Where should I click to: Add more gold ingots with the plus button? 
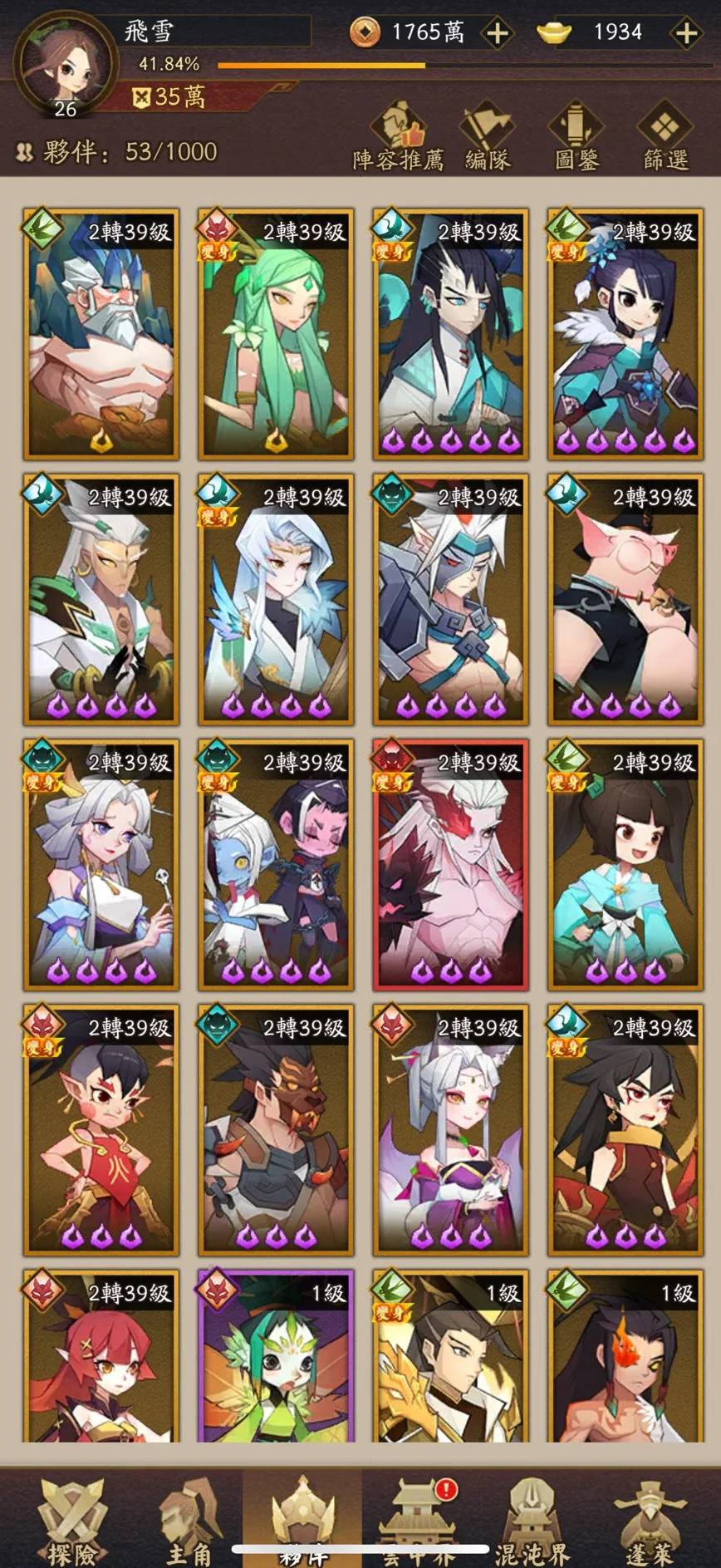click(x=686, y=33)
